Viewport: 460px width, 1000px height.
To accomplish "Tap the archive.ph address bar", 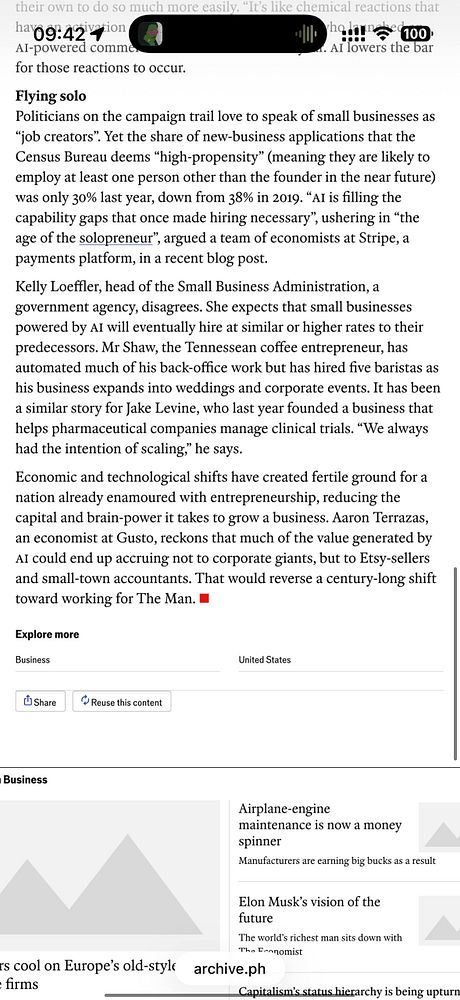I will [230, 969].
